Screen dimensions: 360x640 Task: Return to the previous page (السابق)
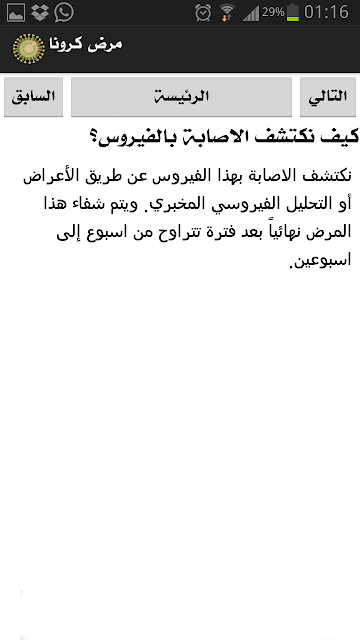pyautogui.click(x=33, y=97)
